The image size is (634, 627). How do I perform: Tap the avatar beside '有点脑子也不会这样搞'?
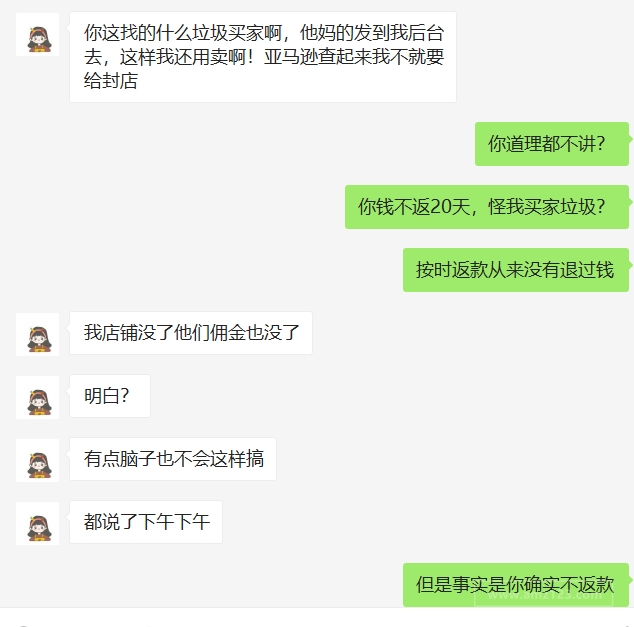[x=38, y=460]
